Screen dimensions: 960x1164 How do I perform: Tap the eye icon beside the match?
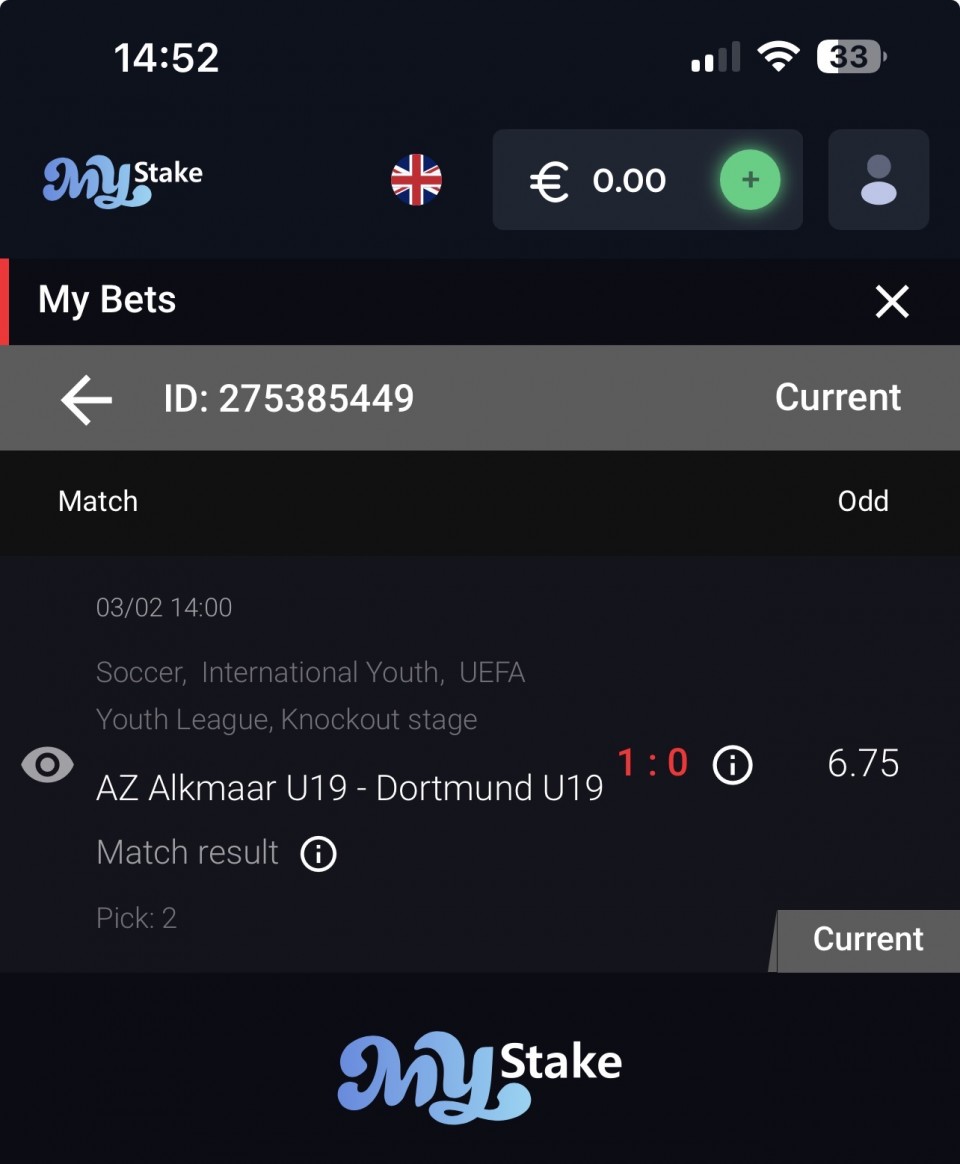pos(48,766)
